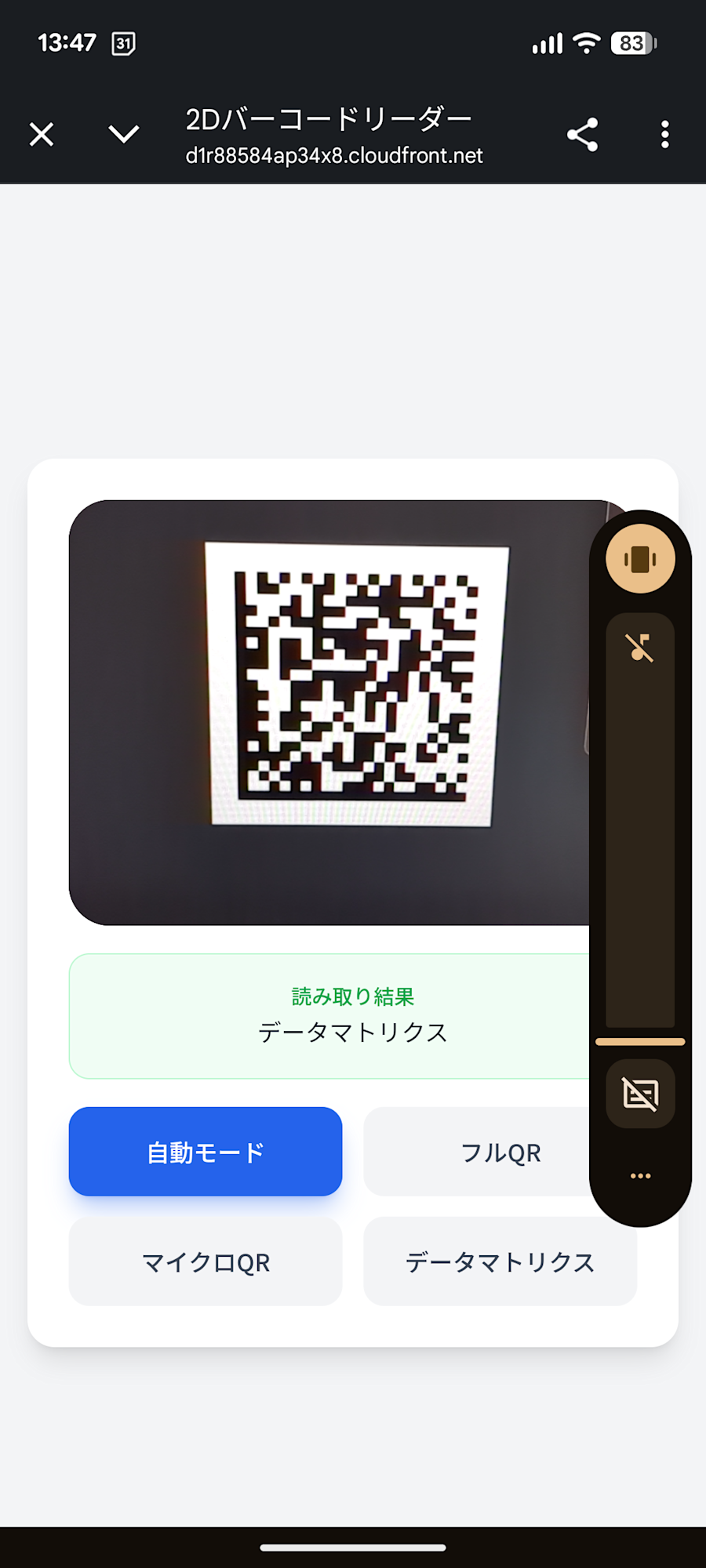
Task: Tap the vibrate mode icon atop the volume panel
Action: coord(639,558)
